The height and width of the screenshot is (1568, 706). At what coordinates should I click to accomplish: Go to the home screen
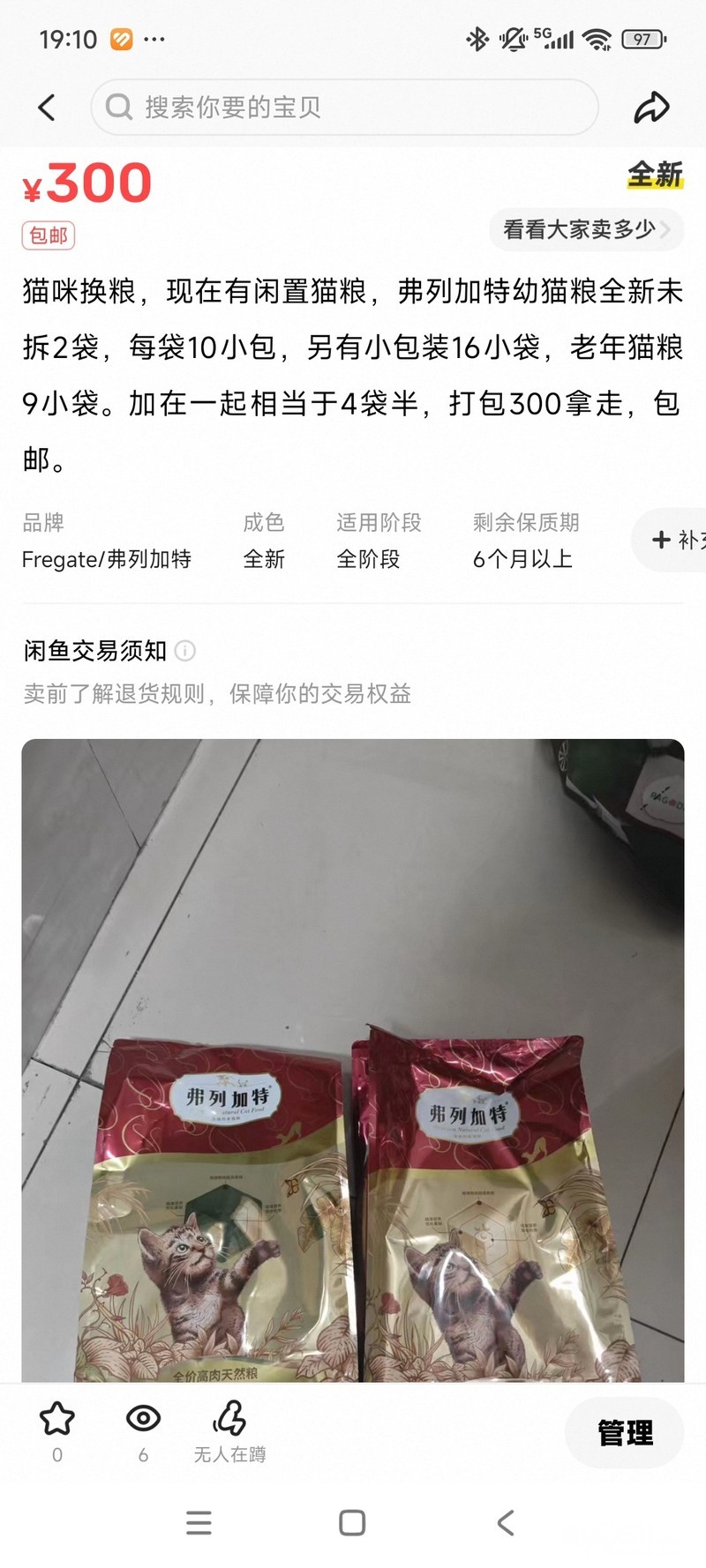pos(352,1523)
